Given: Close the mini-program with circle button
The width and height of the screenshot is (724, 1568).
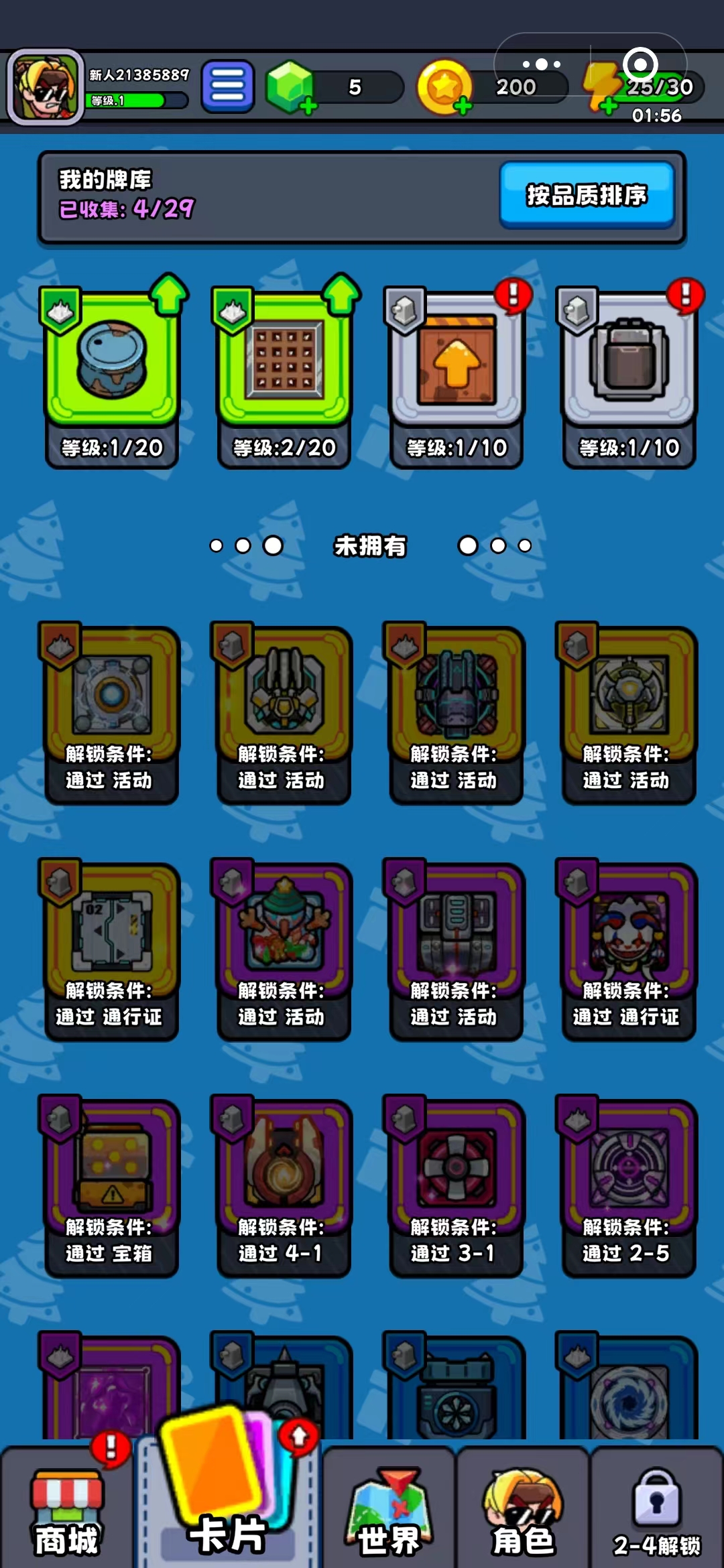Looking at the screenshot, I should [x=640, y=64].
